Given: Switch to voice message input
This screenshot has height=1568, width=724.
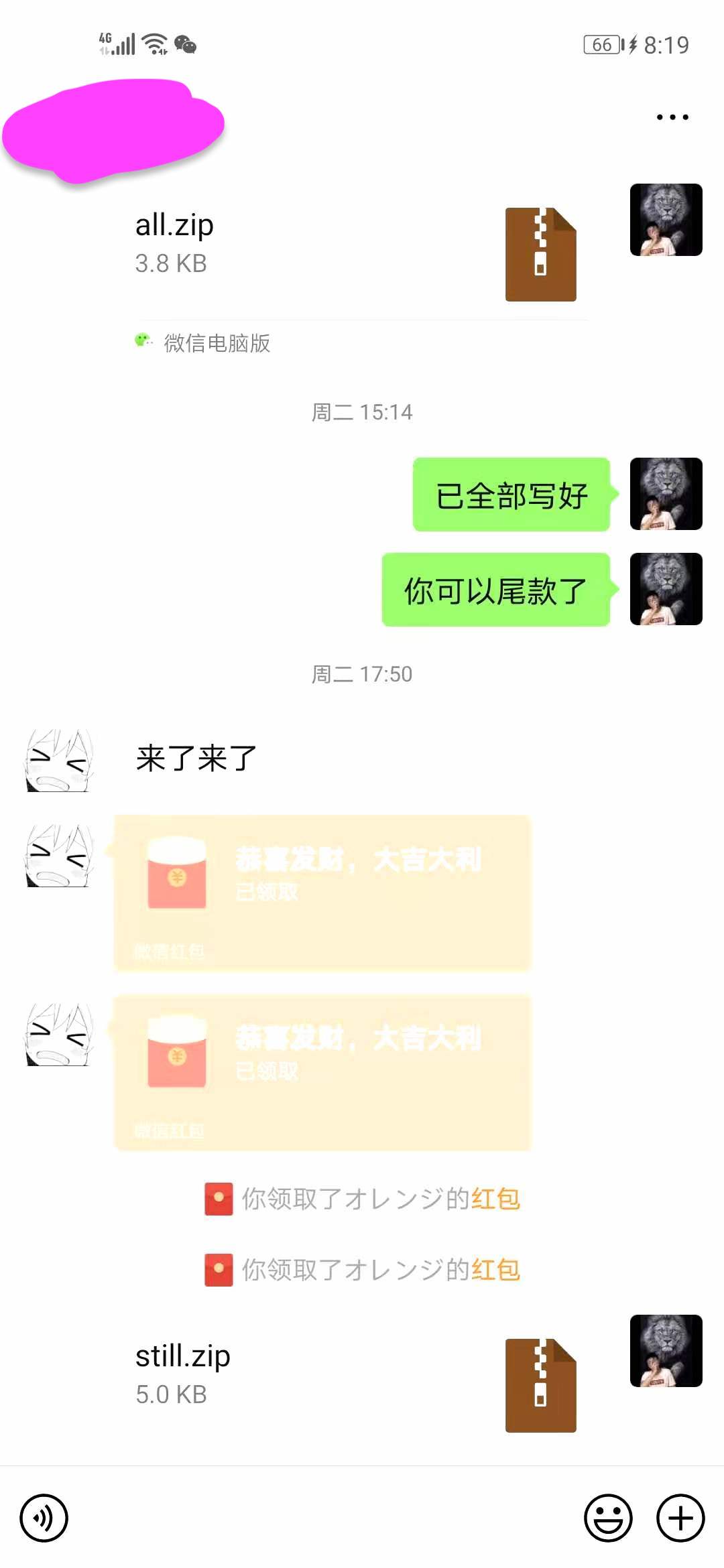Looking at the screenshot, I should (x=44, y=1518).
